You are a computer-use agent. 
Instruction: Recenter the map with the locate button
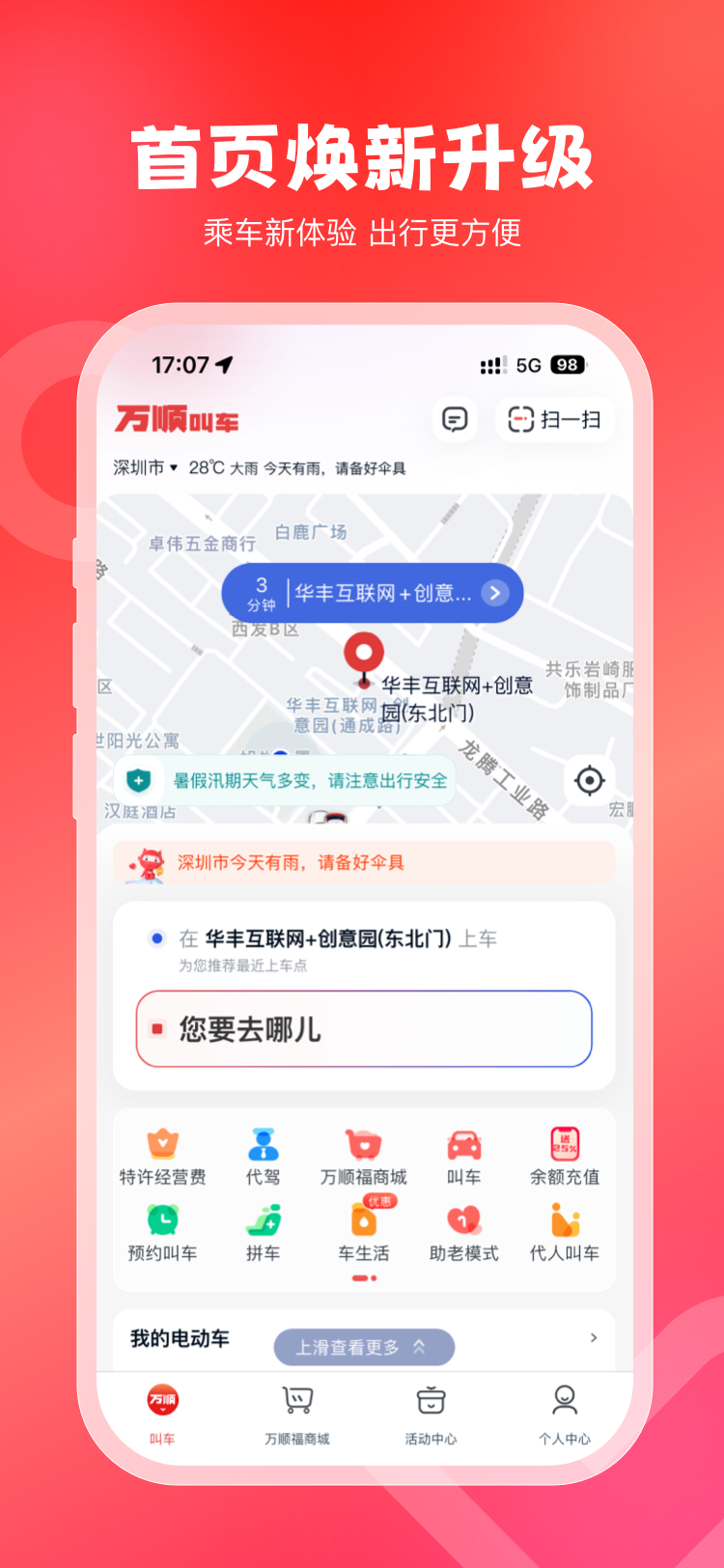(589, 781)
